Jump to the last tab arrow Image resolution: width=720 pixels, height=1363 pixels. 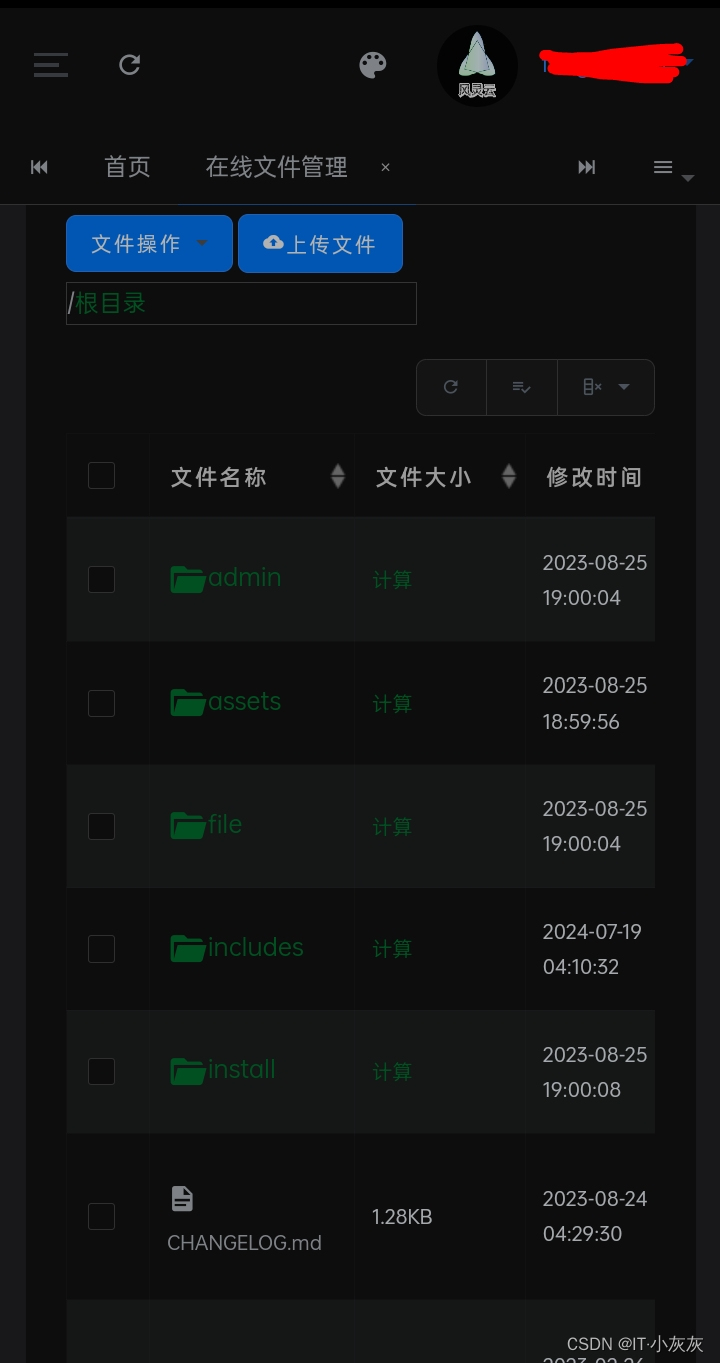pyautogui.click(x=587, y=167)
